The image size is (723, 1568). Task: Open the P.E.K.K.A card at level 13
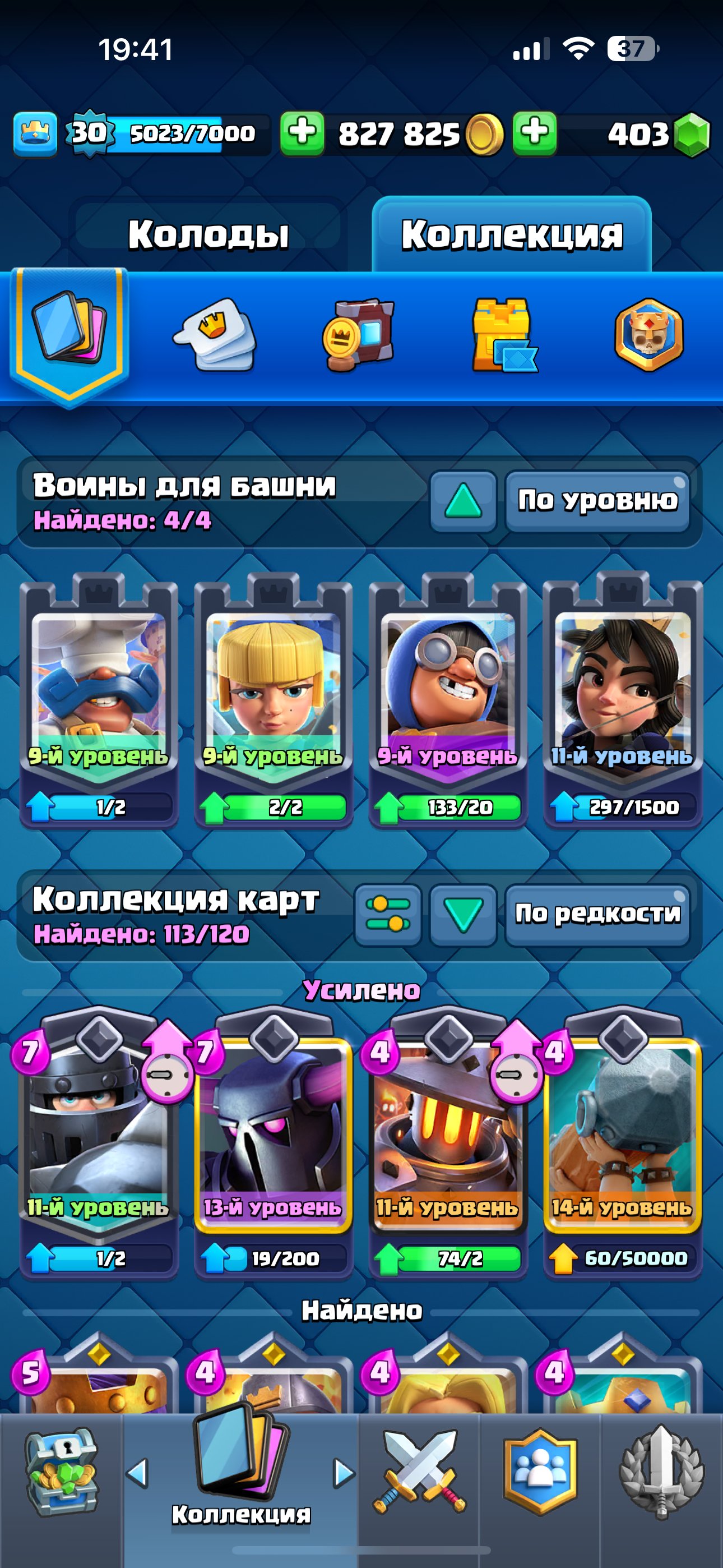tap(274, 1145)
